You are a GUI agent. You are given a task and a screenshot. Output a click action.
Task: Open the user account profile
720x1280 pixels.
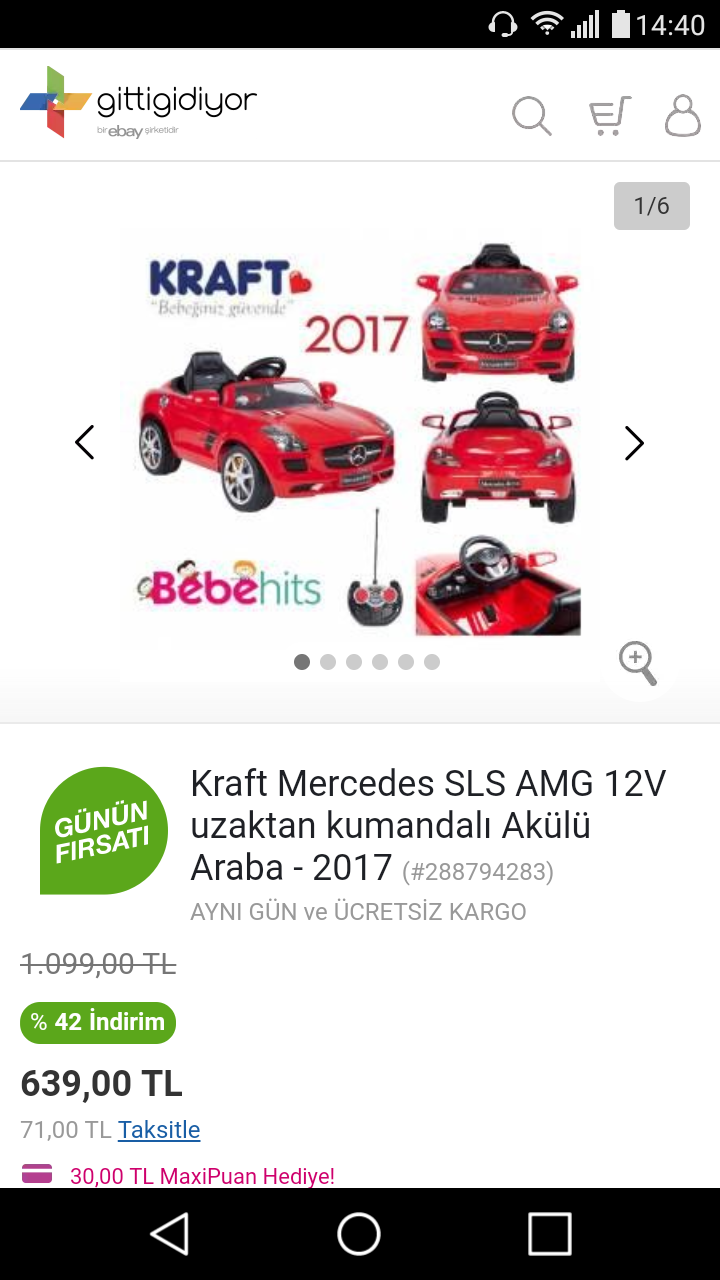pyautogui.click(x=683, y=116)
